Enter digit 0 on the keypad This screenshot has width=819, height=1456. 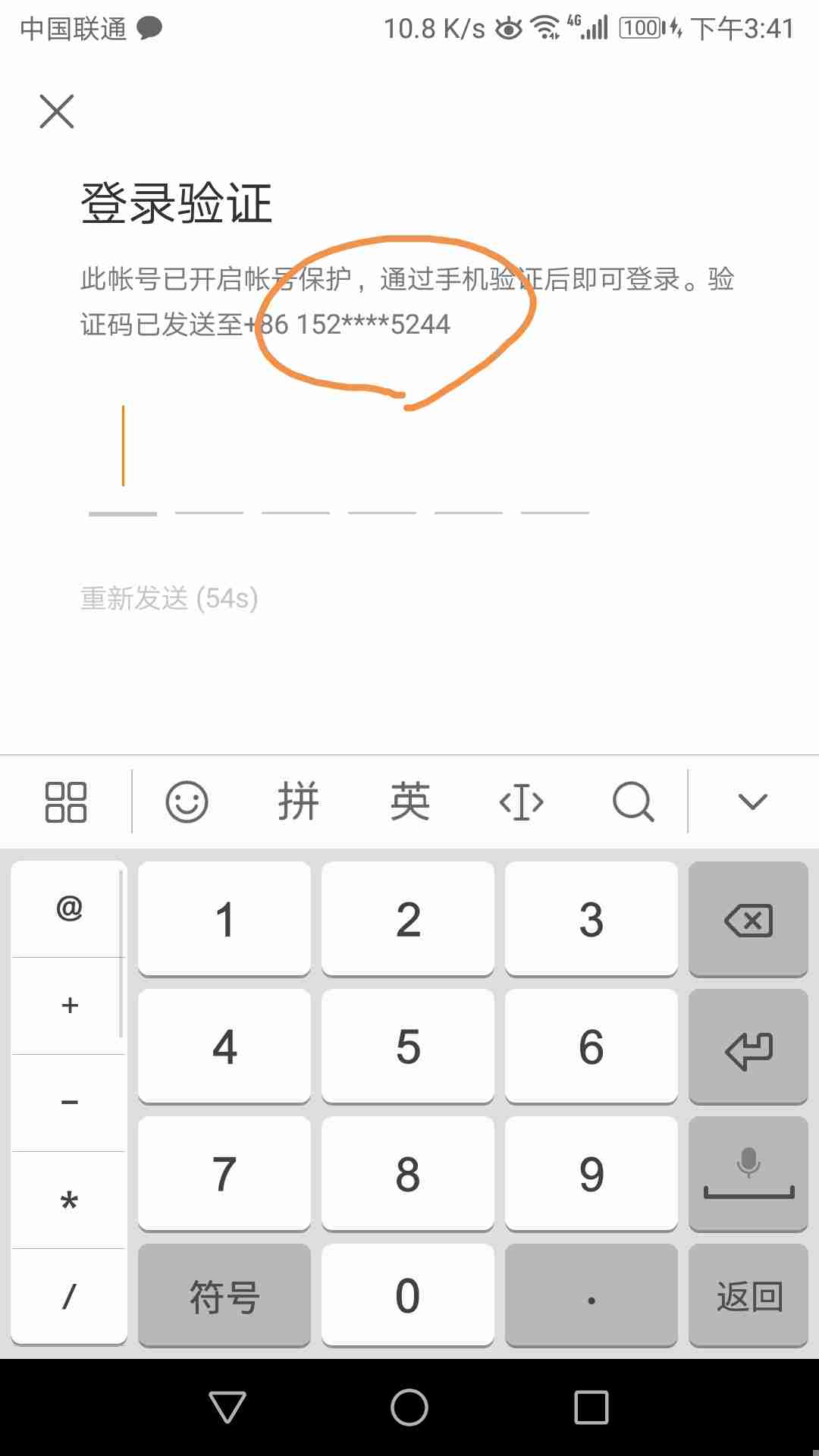click(408, 1295)
